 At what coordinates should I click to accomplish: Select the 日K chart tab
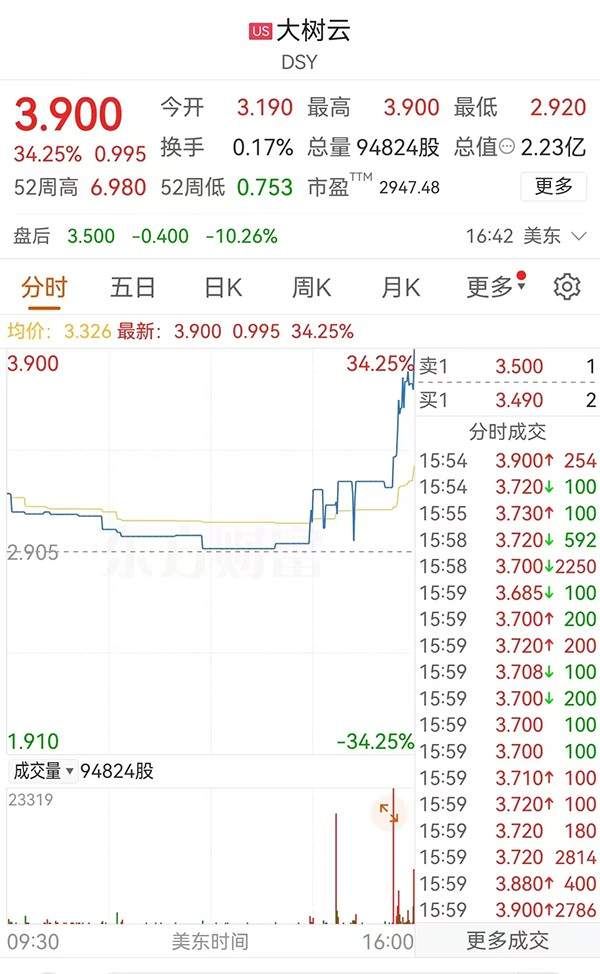(x=222, y=288)
